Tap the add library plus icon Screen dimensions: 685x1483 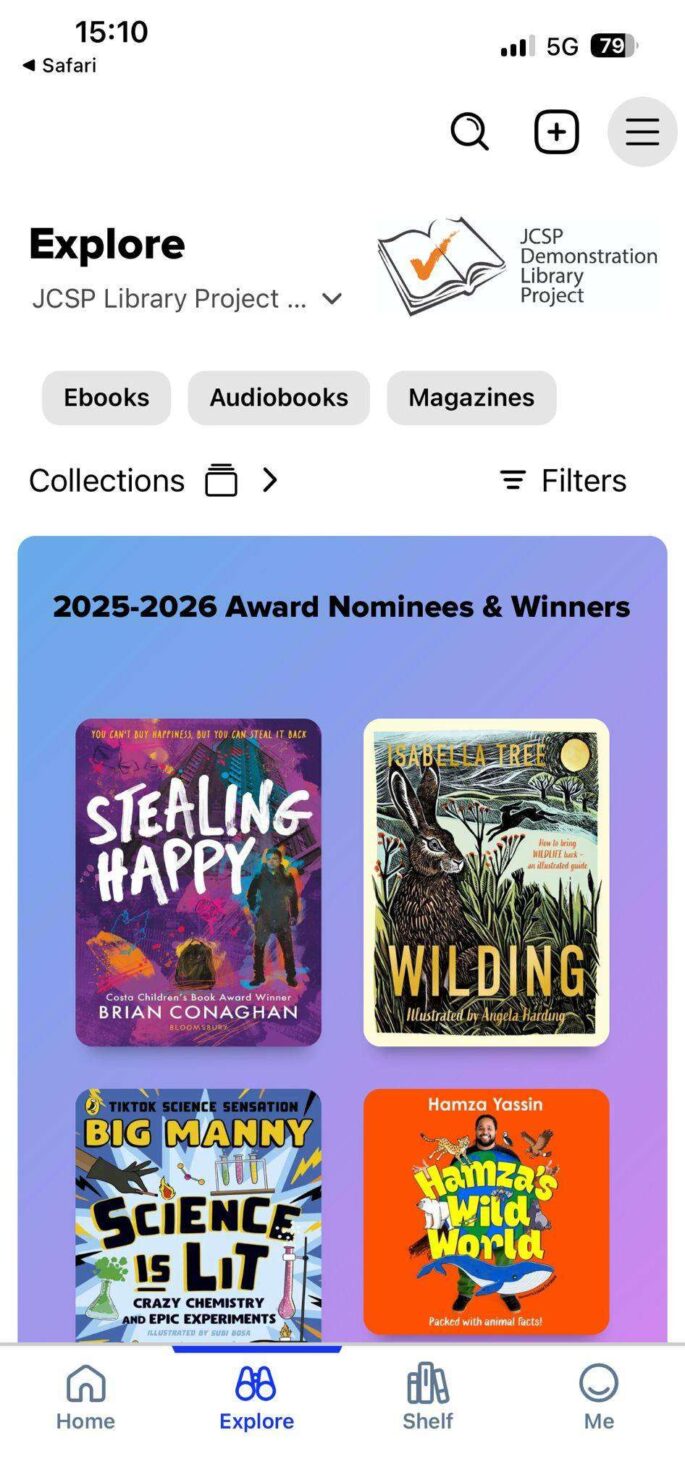coord(556,132)
